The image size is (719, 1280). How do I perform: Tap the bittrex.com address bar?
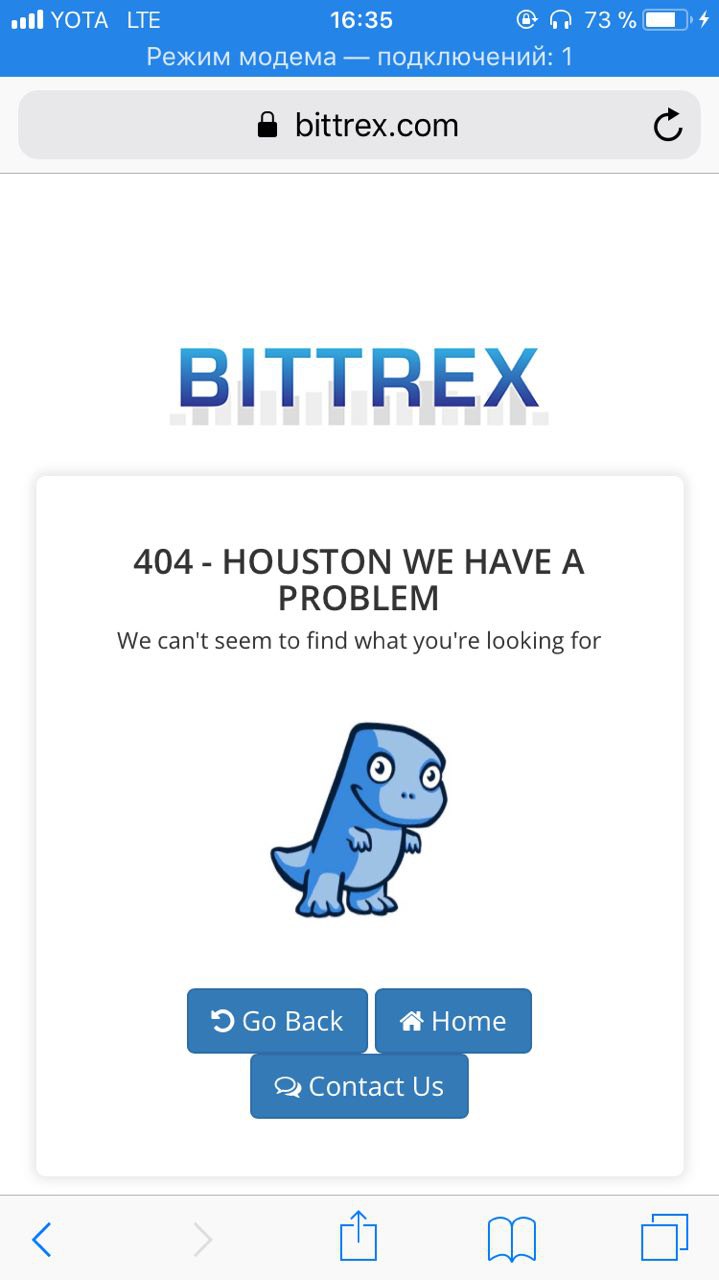[x=358, y=125]
